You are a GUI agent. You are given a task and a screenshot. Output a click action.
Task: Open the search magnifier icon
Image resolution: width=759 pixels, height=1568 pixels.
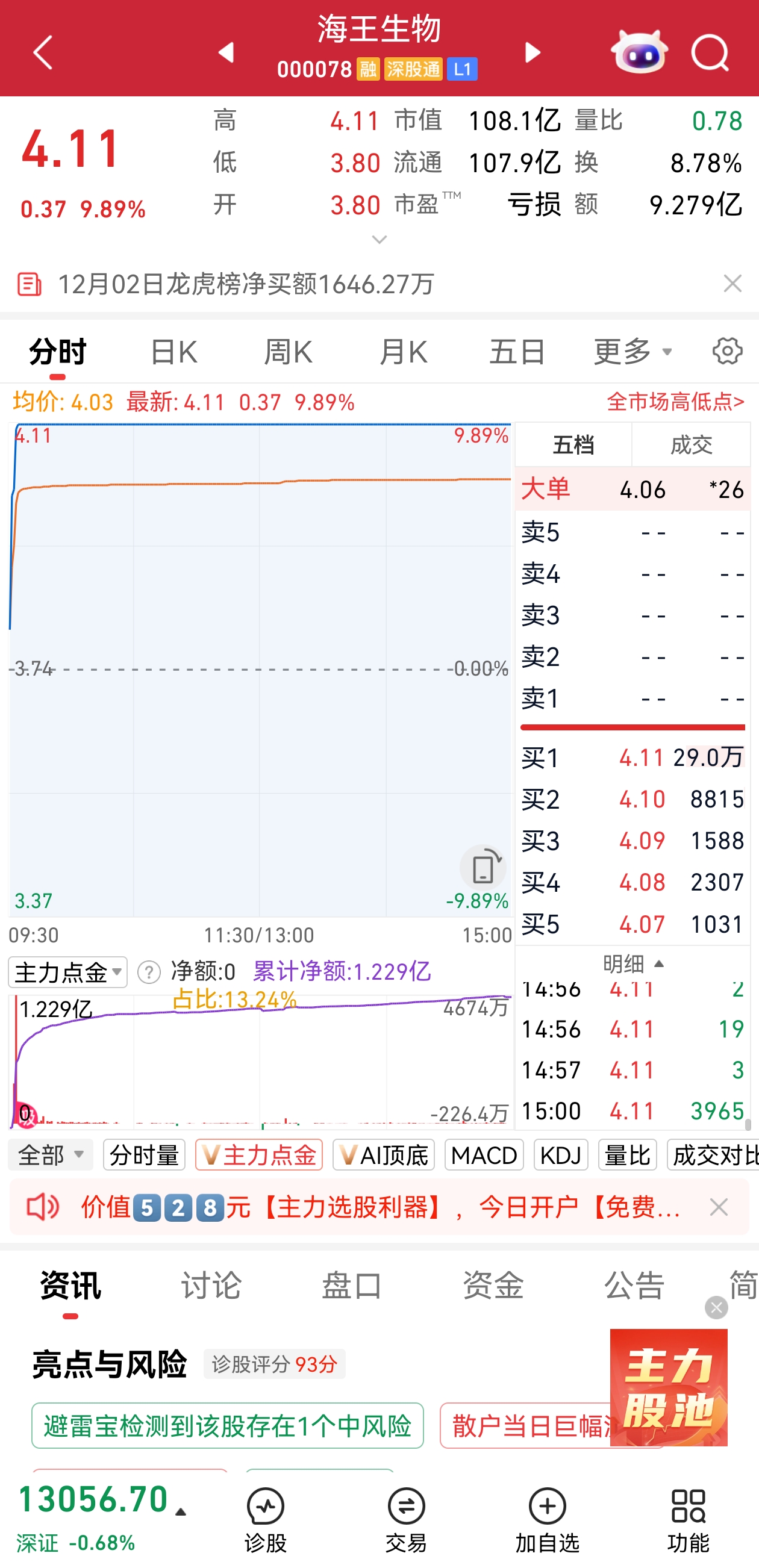coord(710,52)
